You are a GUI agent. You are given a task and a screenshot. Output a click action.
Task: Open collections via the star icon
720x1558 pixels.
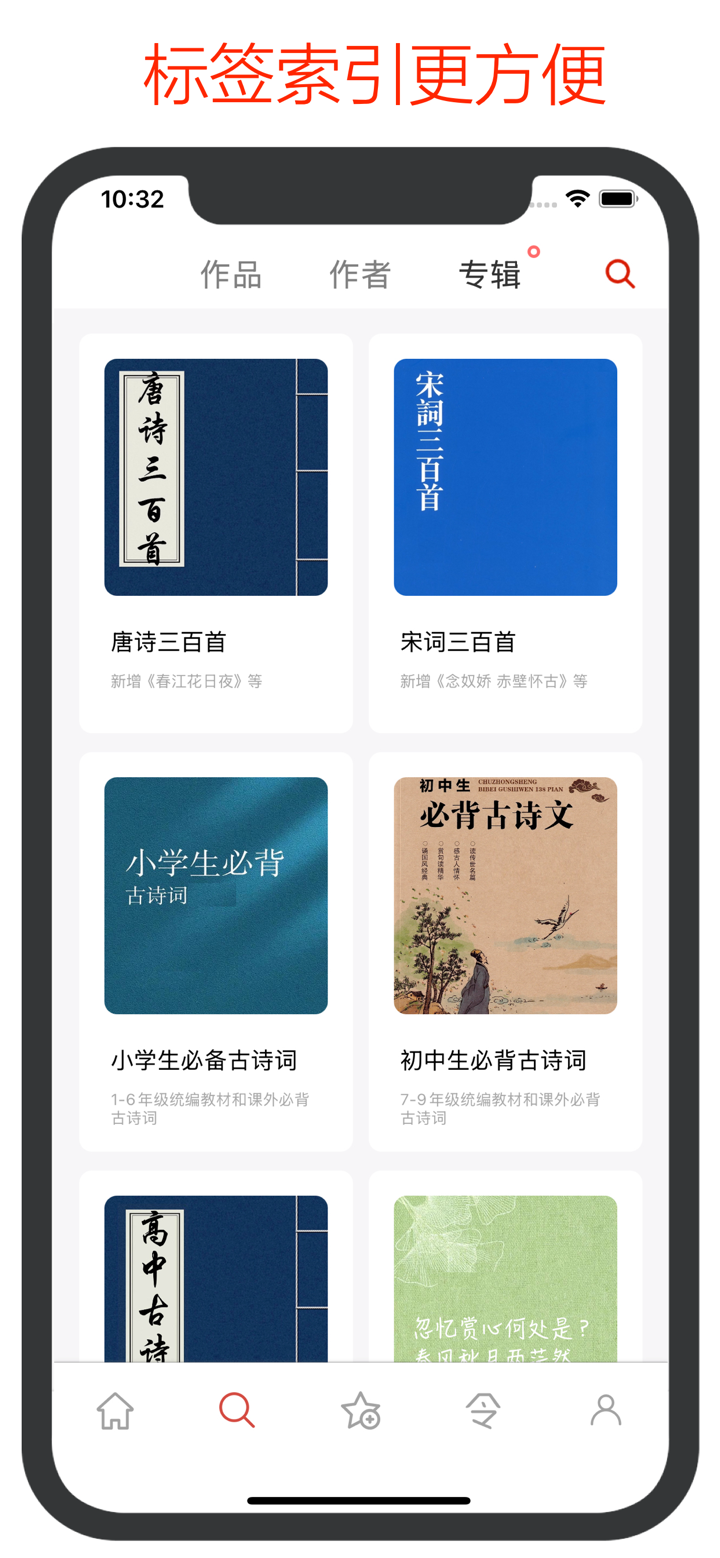point(360,1410)
